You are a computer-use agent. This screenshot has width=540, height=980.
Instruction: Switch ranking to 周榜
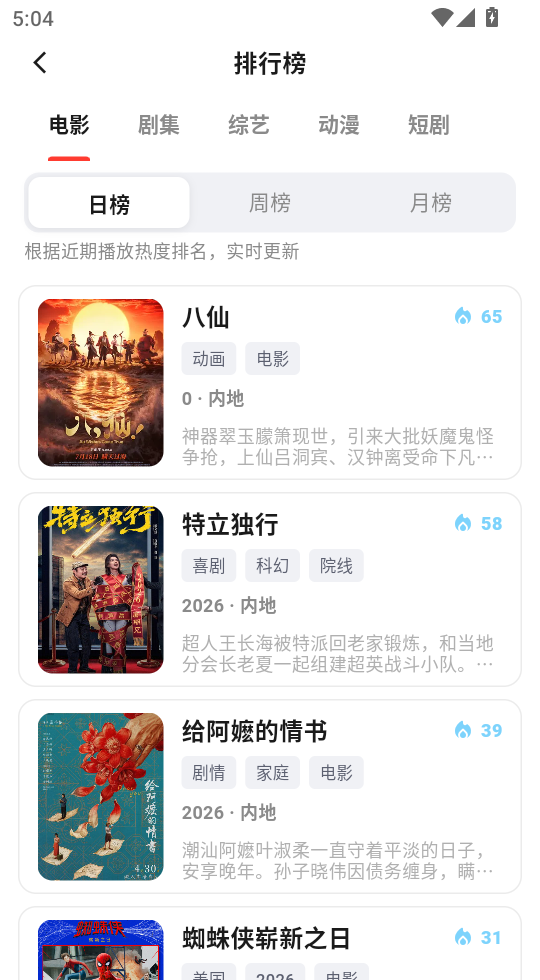[270, 203]
